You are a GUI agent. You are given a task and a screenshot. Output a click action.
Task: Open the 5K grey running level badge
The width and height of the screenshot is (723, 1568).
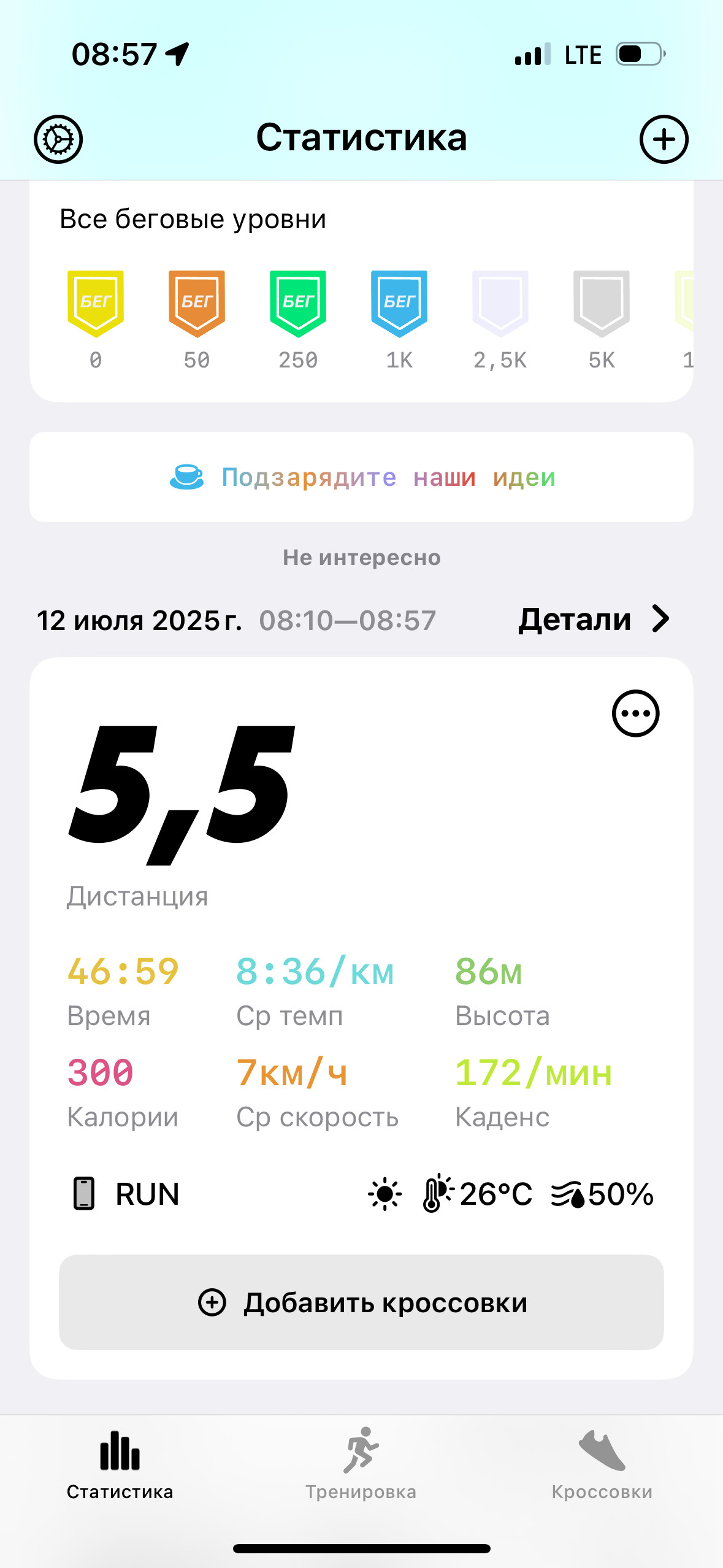[602, 320]
